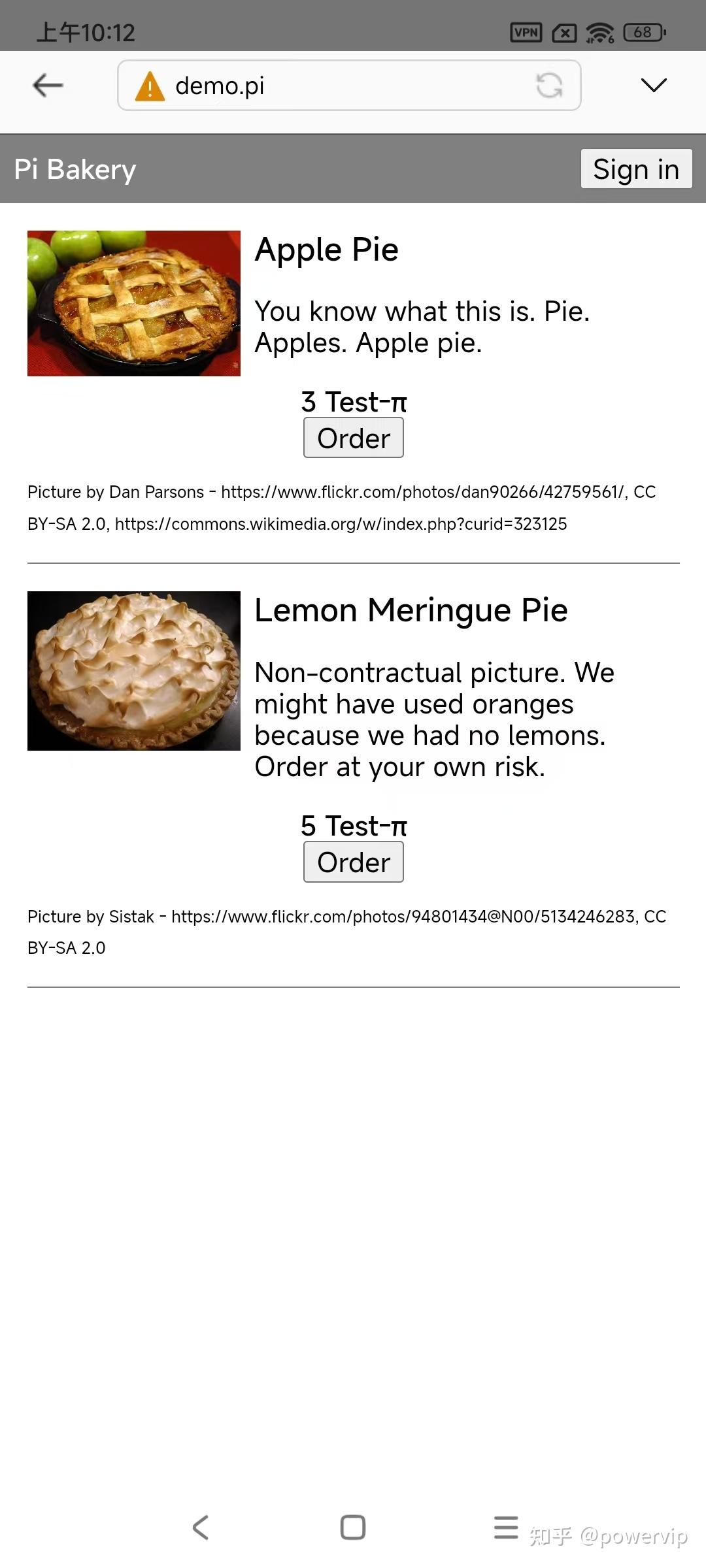Tap the system back navigation button
The image size is (706, 1568).
click(x=201, y=1527)
